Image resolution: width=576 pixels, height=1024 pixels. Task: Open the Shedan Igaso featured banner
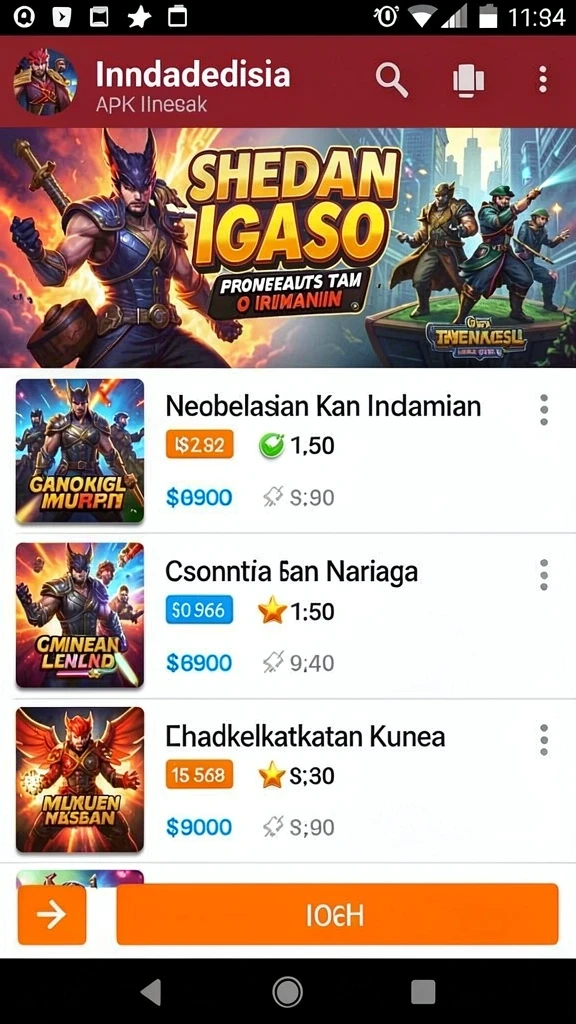(x=288, y=247)
